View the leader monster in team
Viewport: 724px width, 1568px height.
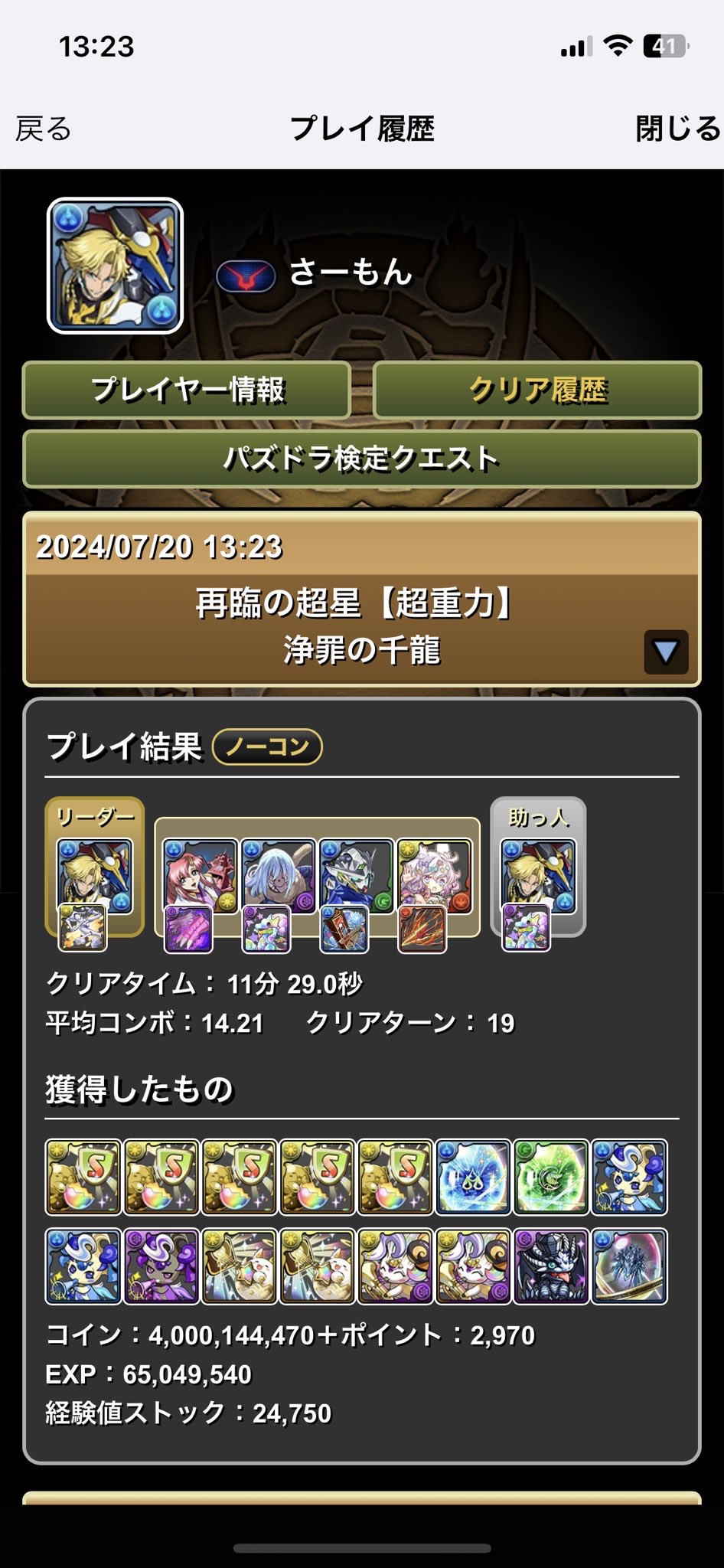[95, 875]
